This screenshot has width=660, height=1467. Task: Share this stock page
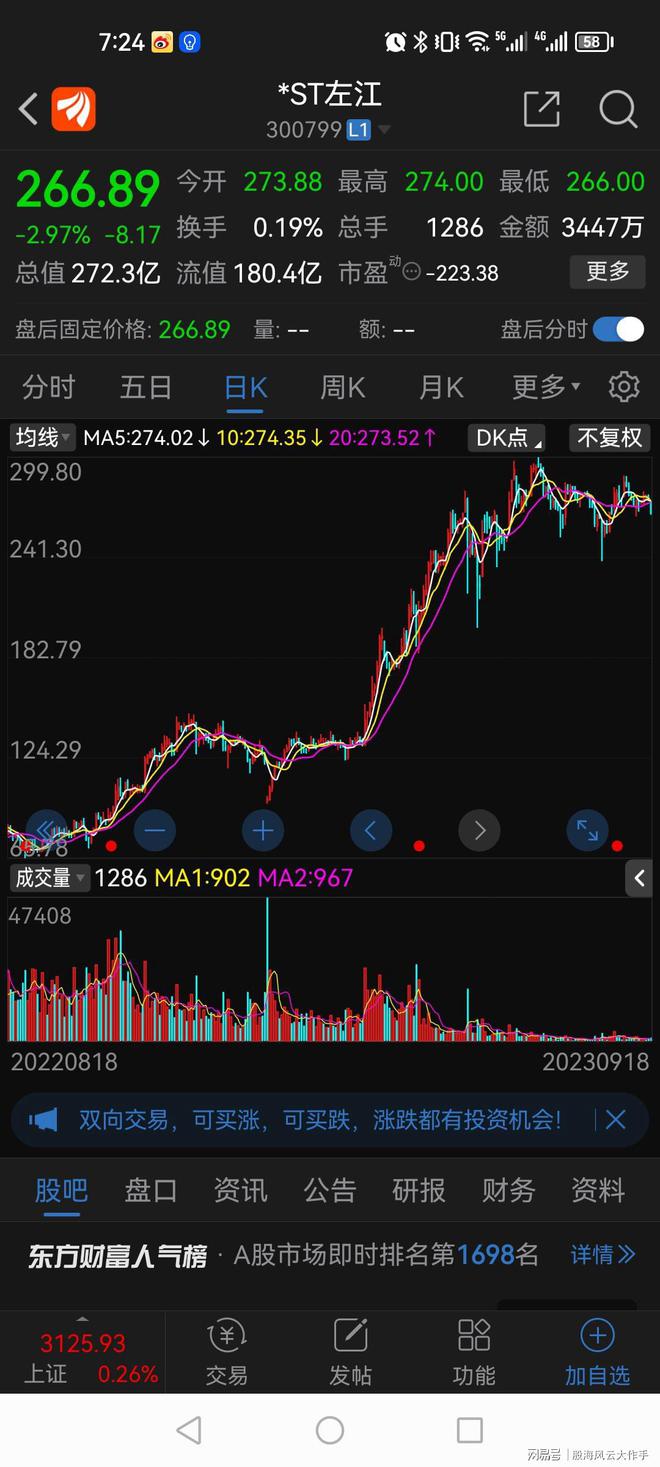pos(541,109)
